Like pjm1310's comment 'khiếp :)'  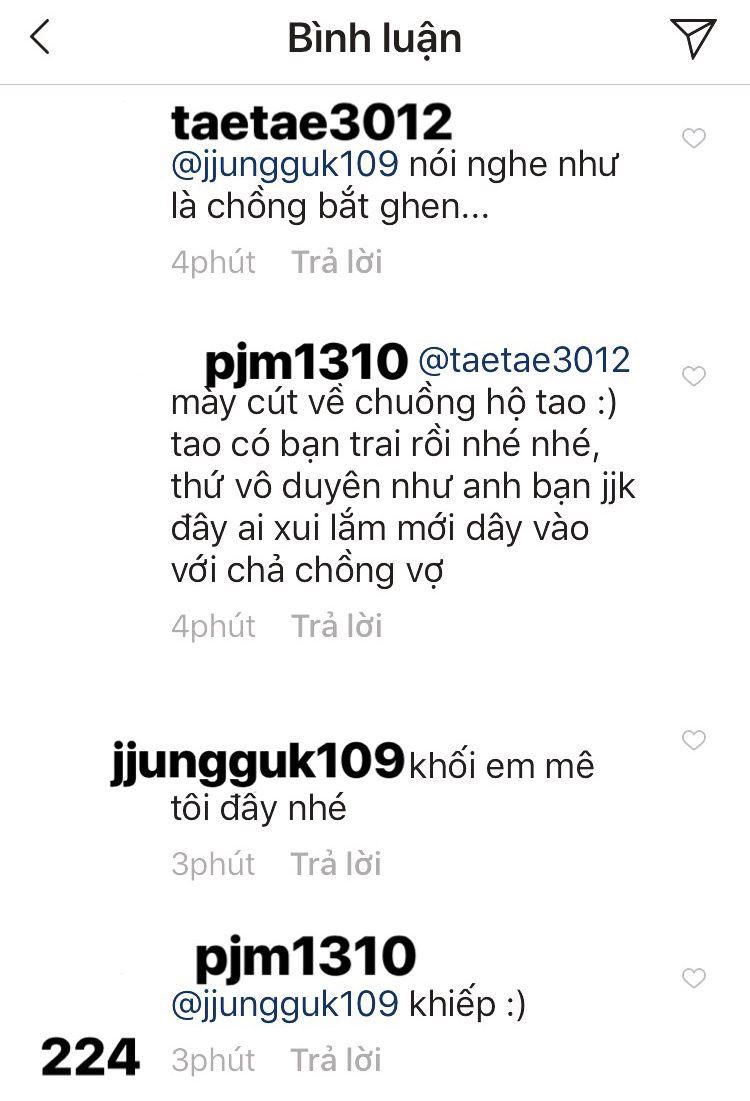(x=694, y=977)
